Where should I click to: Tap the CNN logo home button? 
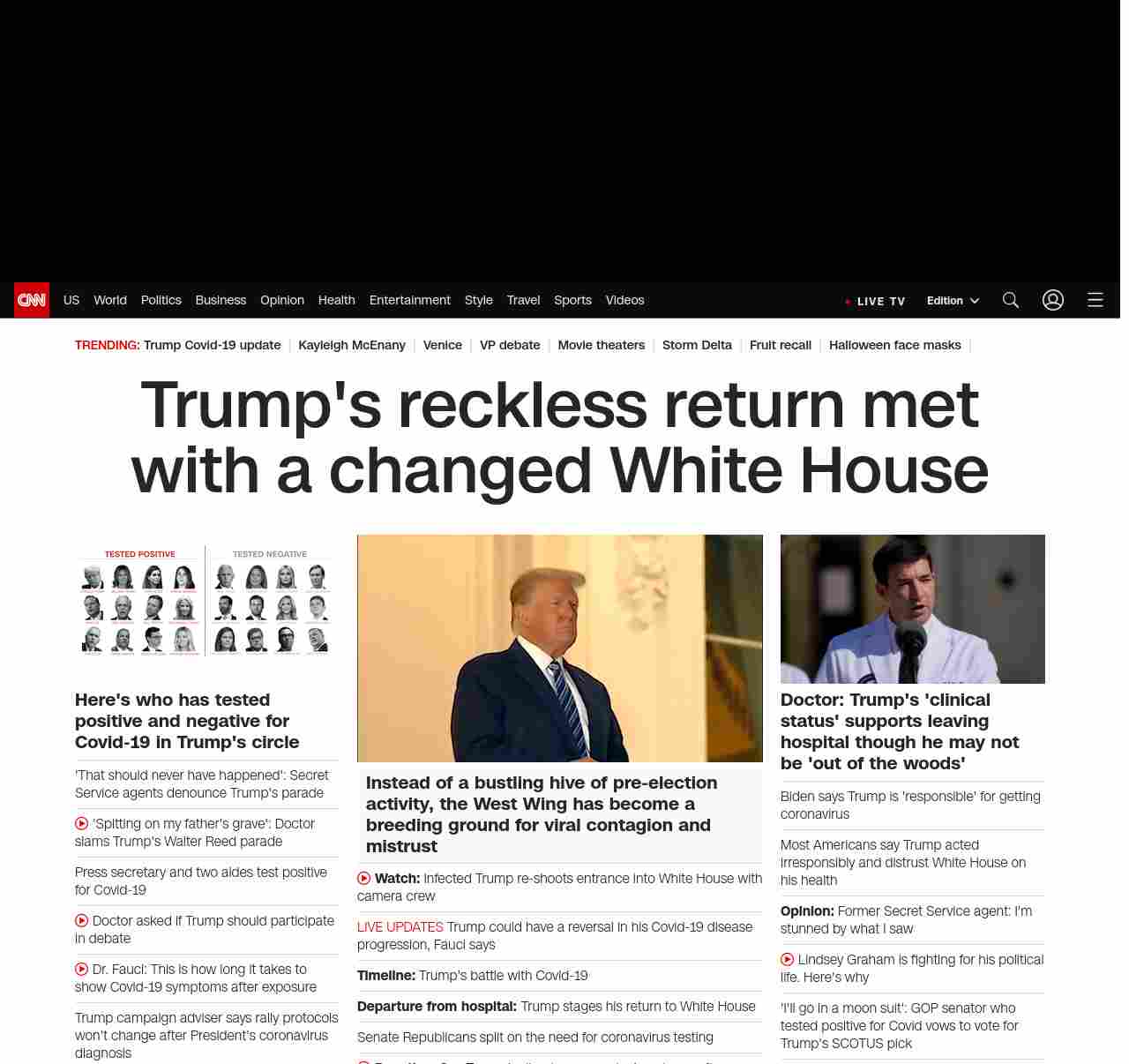[x=32, y=300]
